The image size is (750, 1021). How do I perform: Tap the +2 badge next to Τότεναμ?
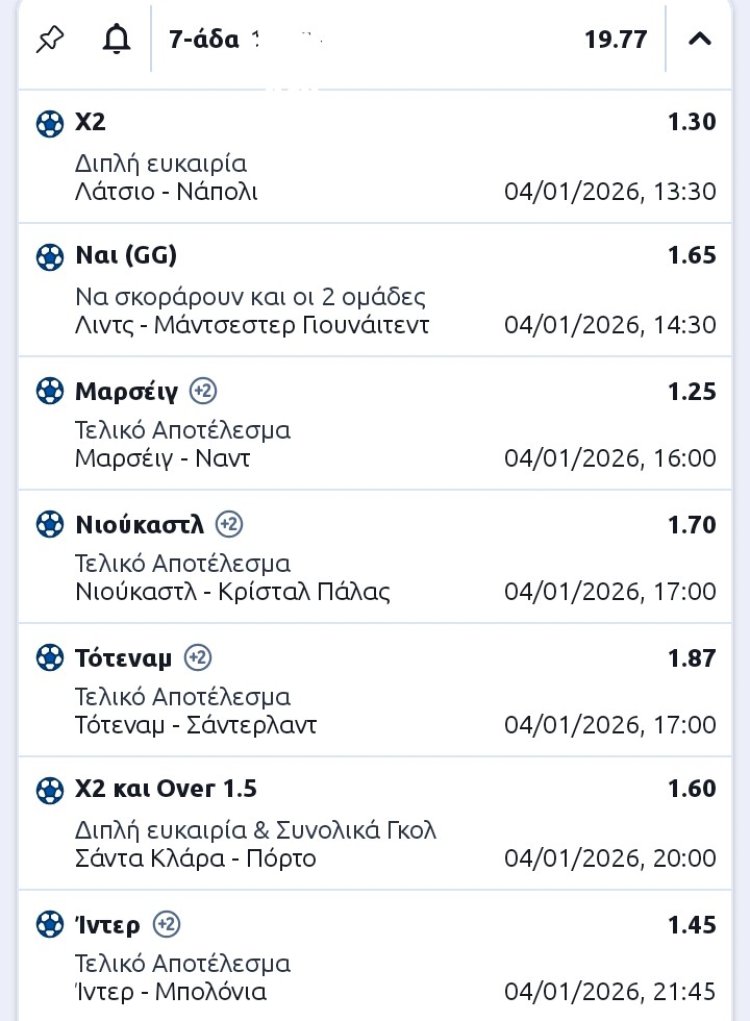pyautogui.click(x=198, y=658)
